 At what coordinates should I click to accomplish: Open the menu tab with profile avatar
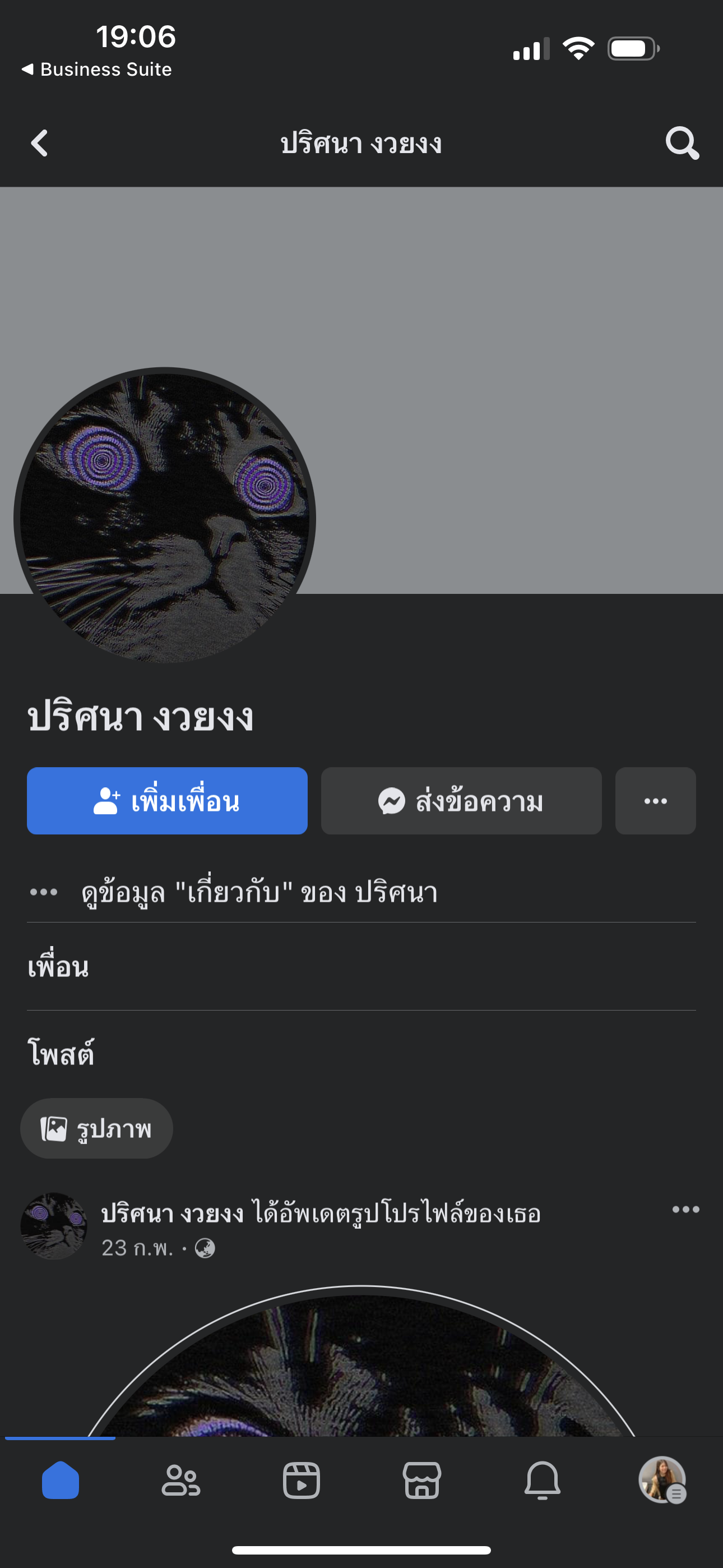662,1481
